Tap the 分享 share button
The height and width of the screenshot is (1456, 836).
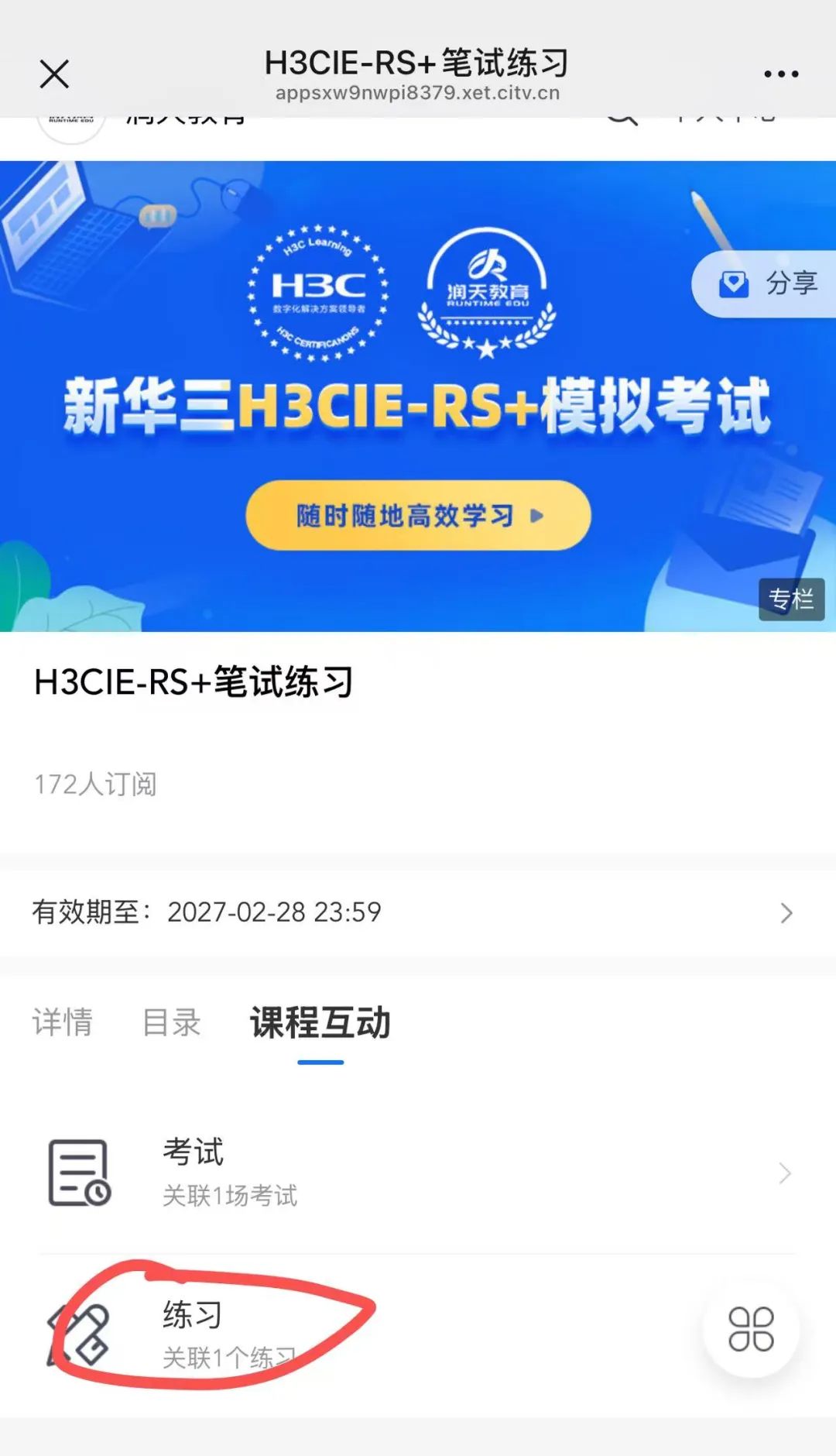pos(768,283)
